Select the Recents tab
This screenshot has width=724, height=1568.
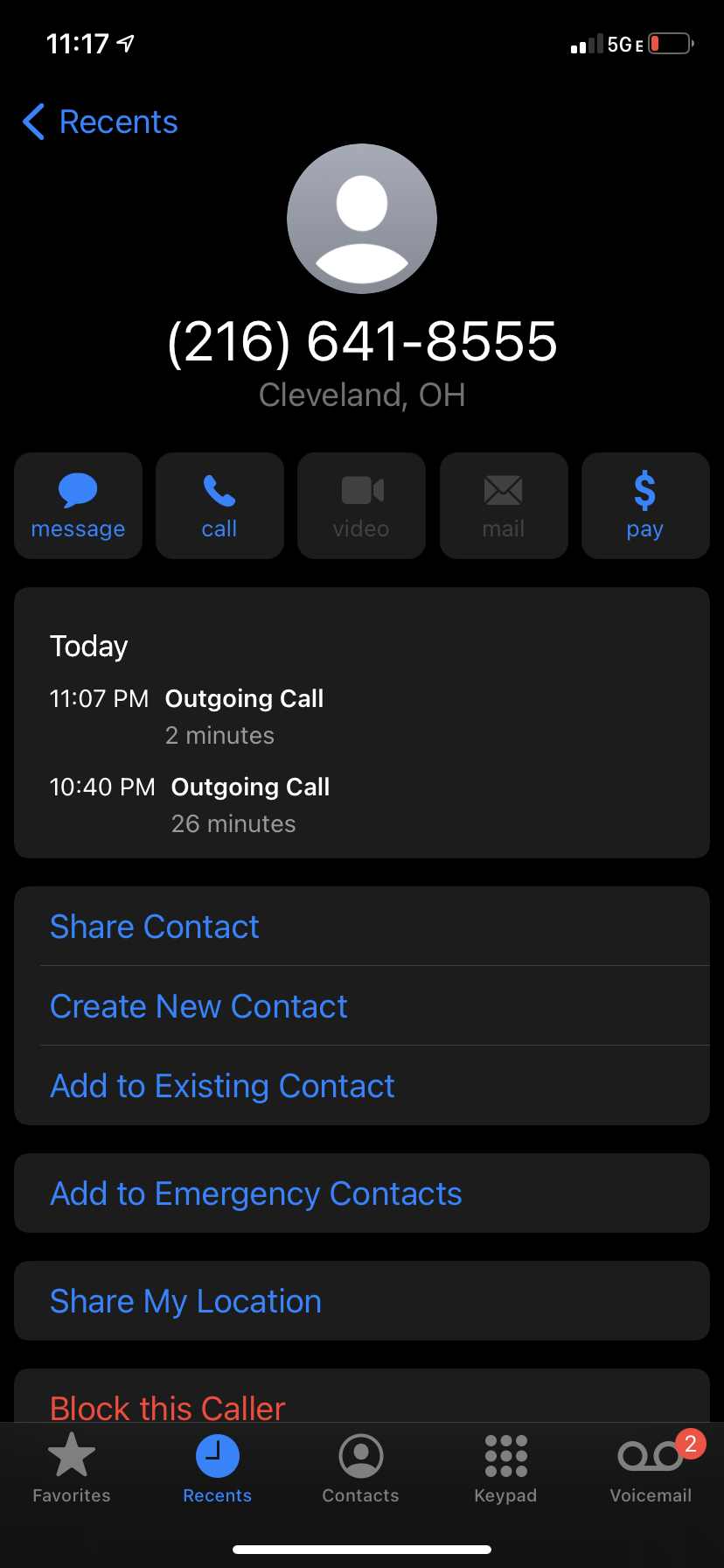[217, 1469]
